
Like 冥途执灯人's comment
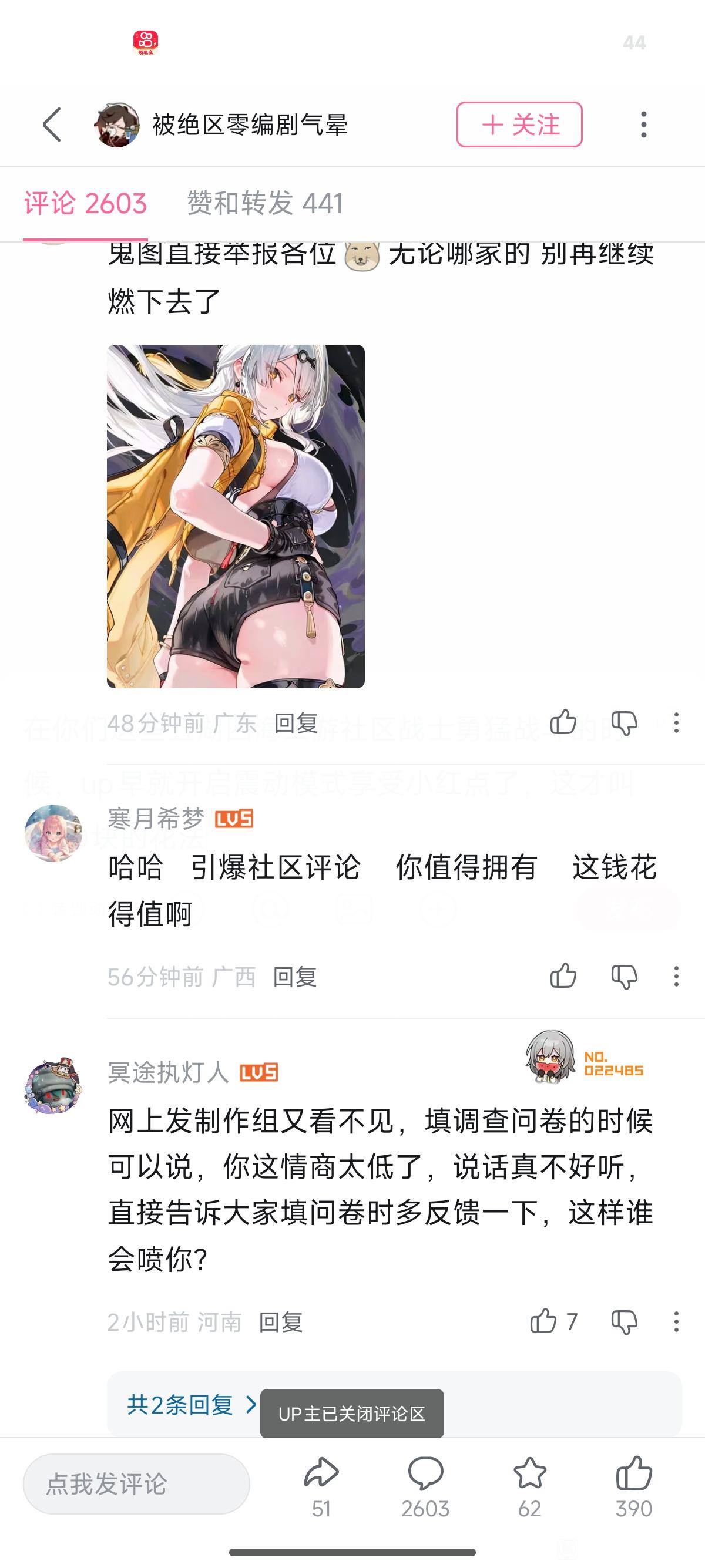pos(543,1321)
